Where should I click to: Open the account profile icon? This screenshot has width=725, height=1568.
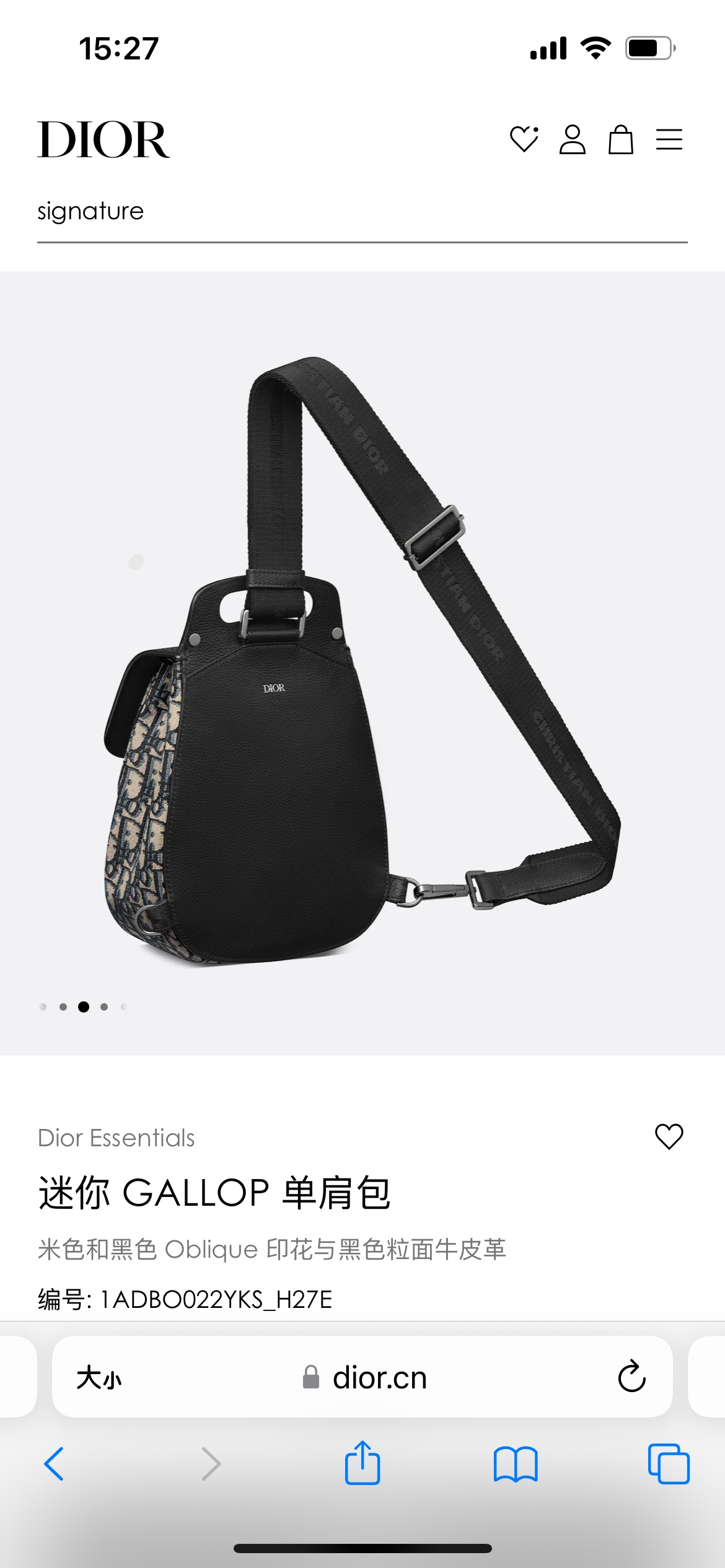click(572, 139)
